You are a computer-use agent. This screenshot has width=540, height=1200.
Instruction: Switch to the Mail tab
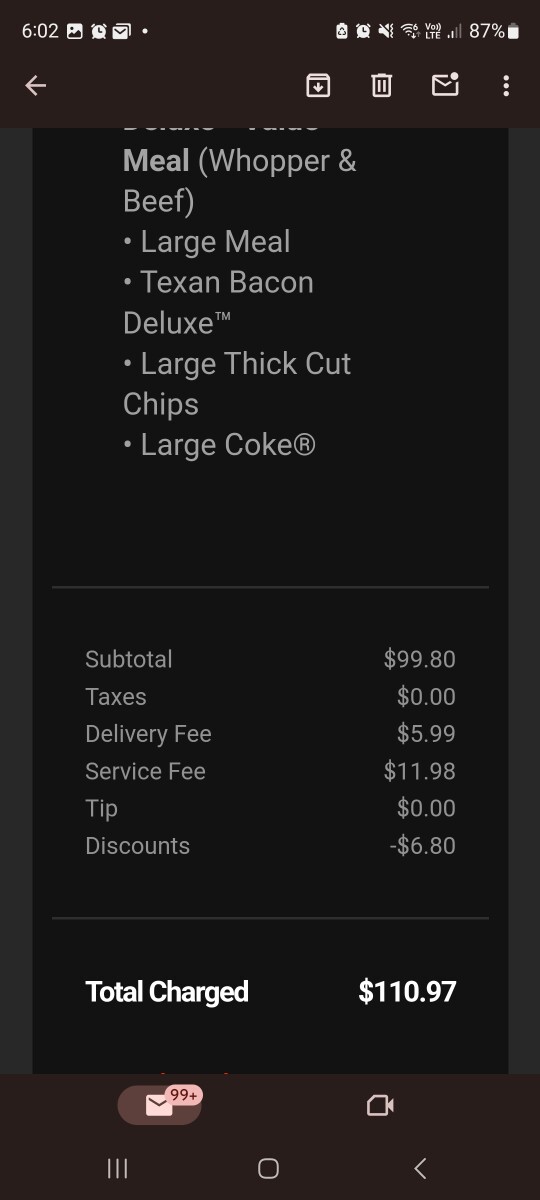[x=160, y=1104]
